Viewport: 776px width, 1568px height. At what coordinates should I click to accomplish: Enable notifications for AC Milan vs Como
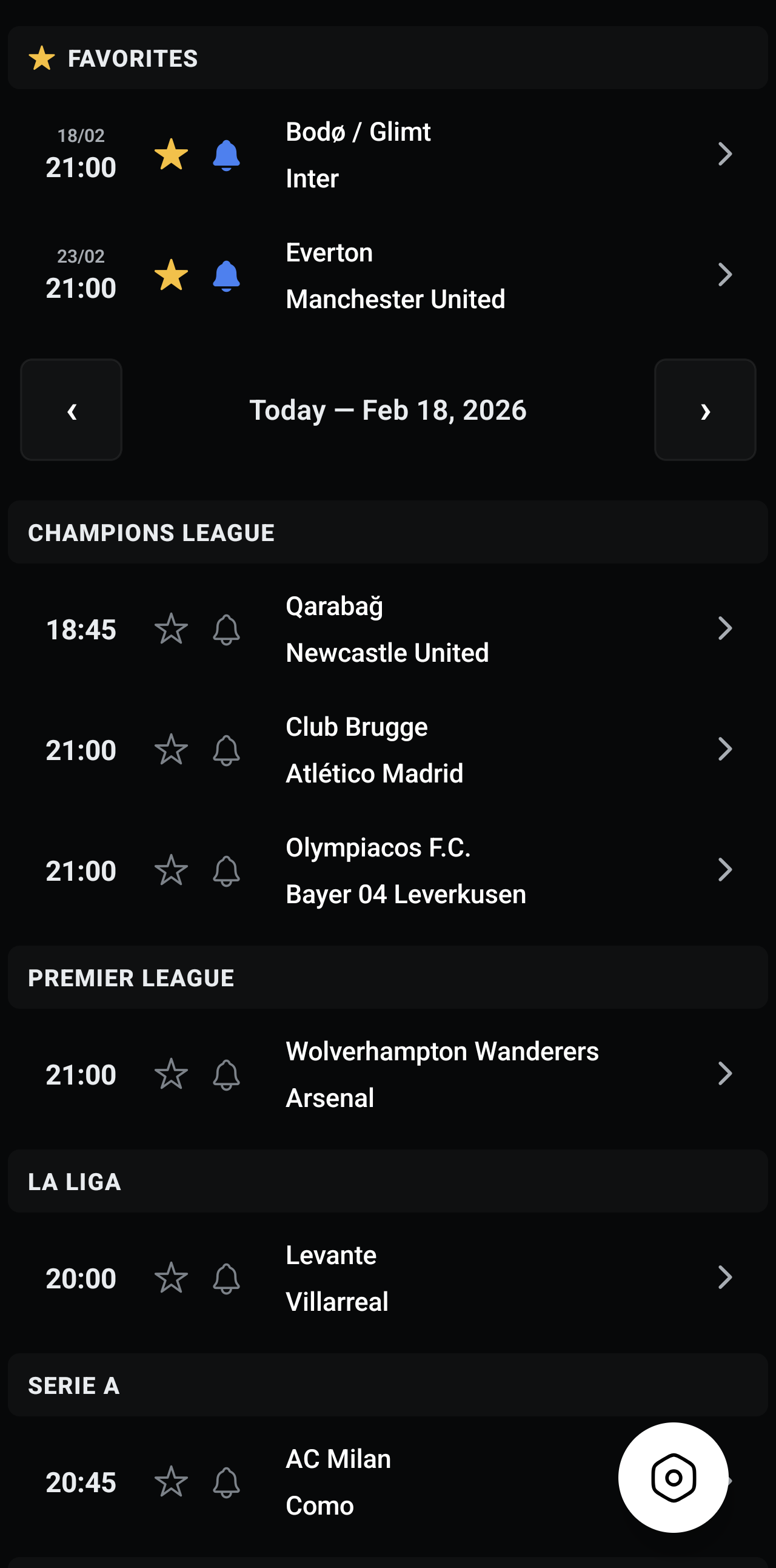point(226,1484)
